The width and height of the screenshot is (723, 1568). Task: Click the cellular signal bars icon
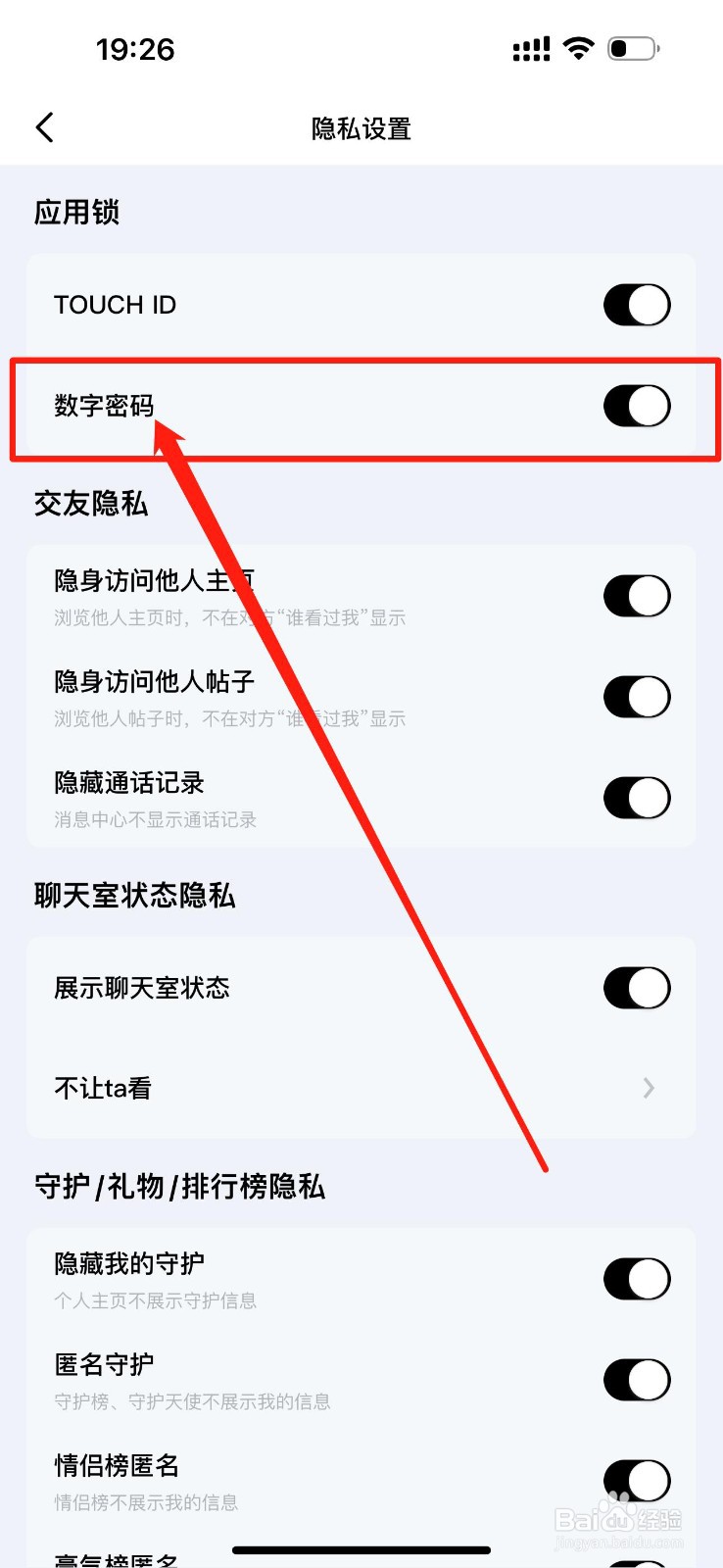coord(530,47)
